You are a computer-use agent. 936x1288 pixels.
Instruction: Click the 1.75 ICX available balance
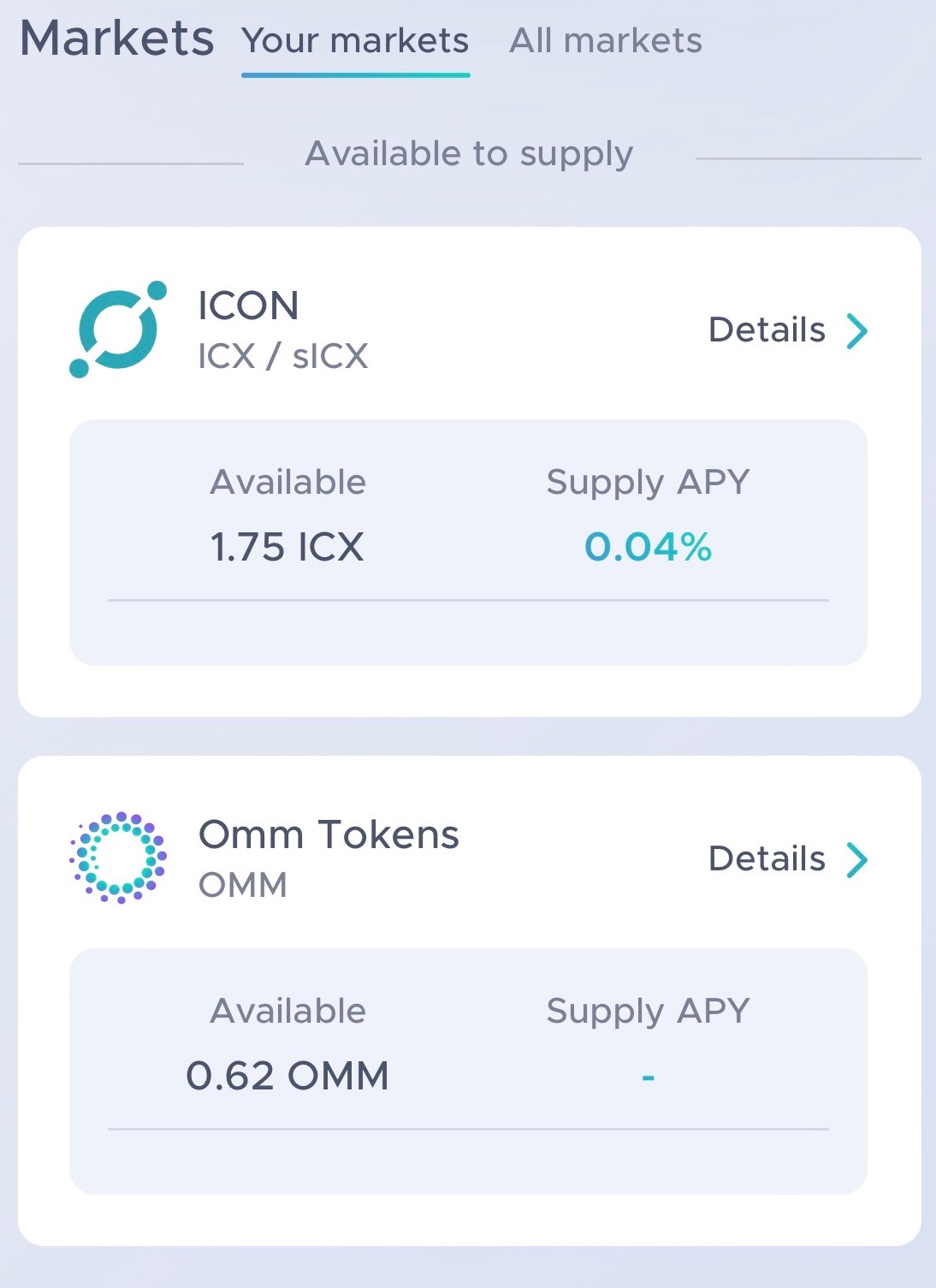[x=287, y=546]
